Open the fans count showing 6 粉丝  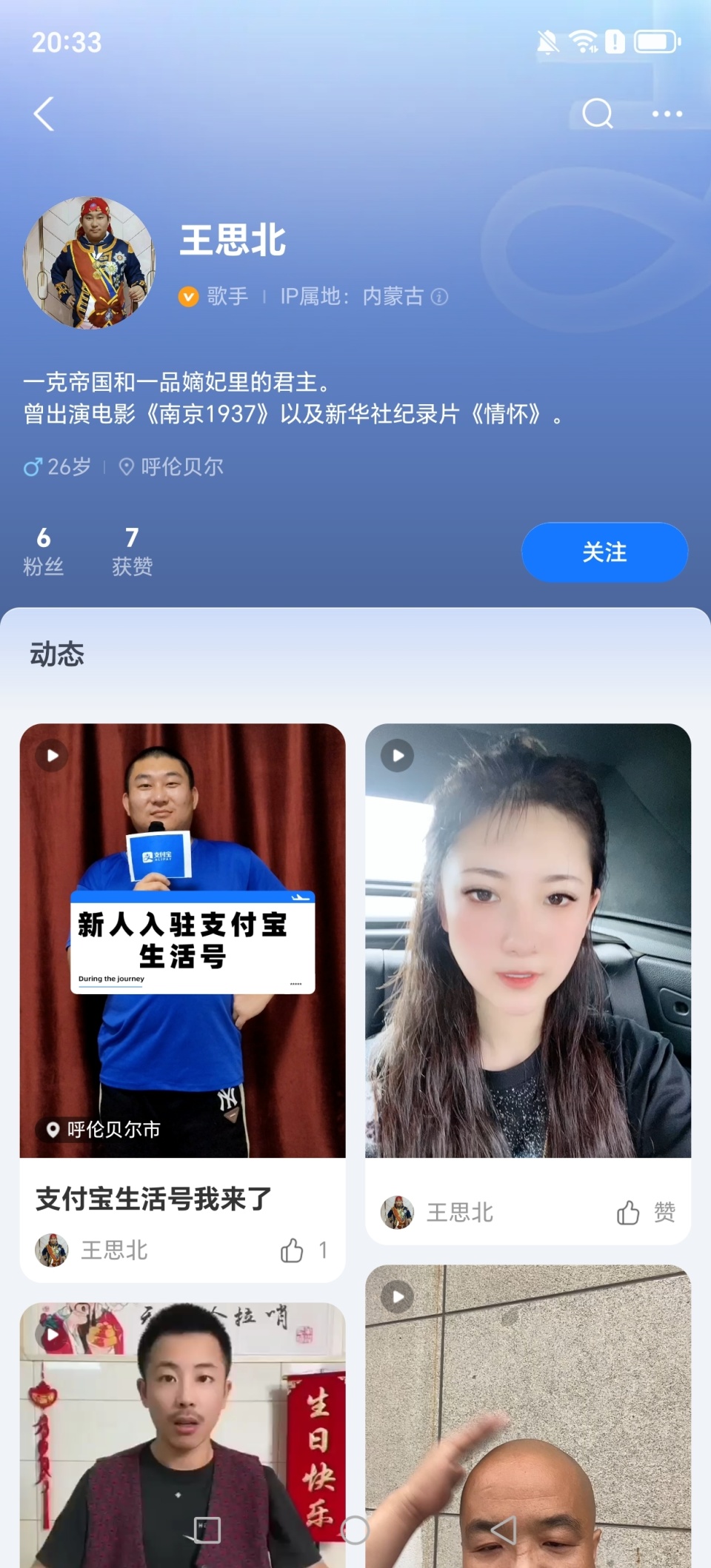pos(44,551)
